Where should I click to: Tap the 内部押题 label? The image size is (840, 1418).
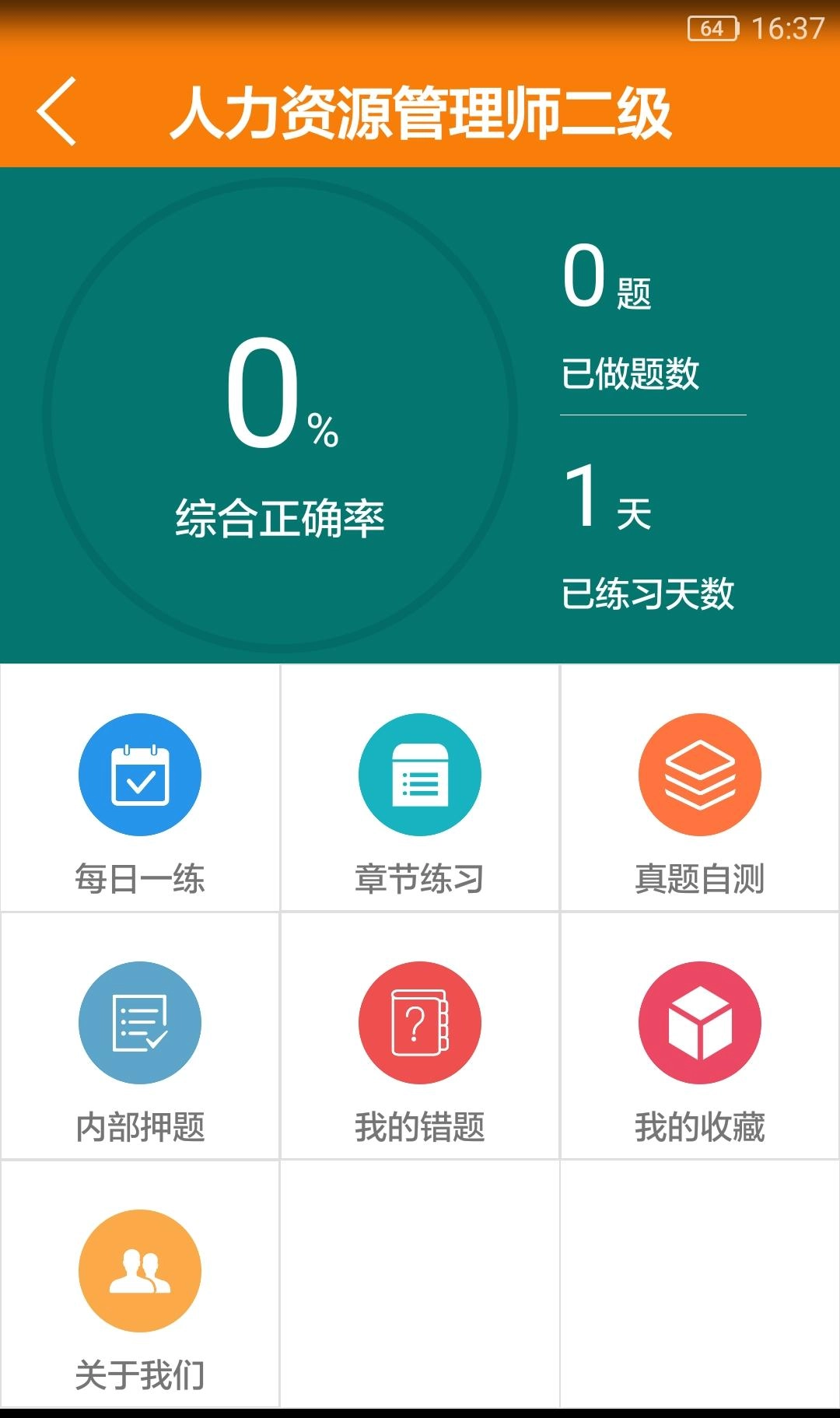(140, 1128)
